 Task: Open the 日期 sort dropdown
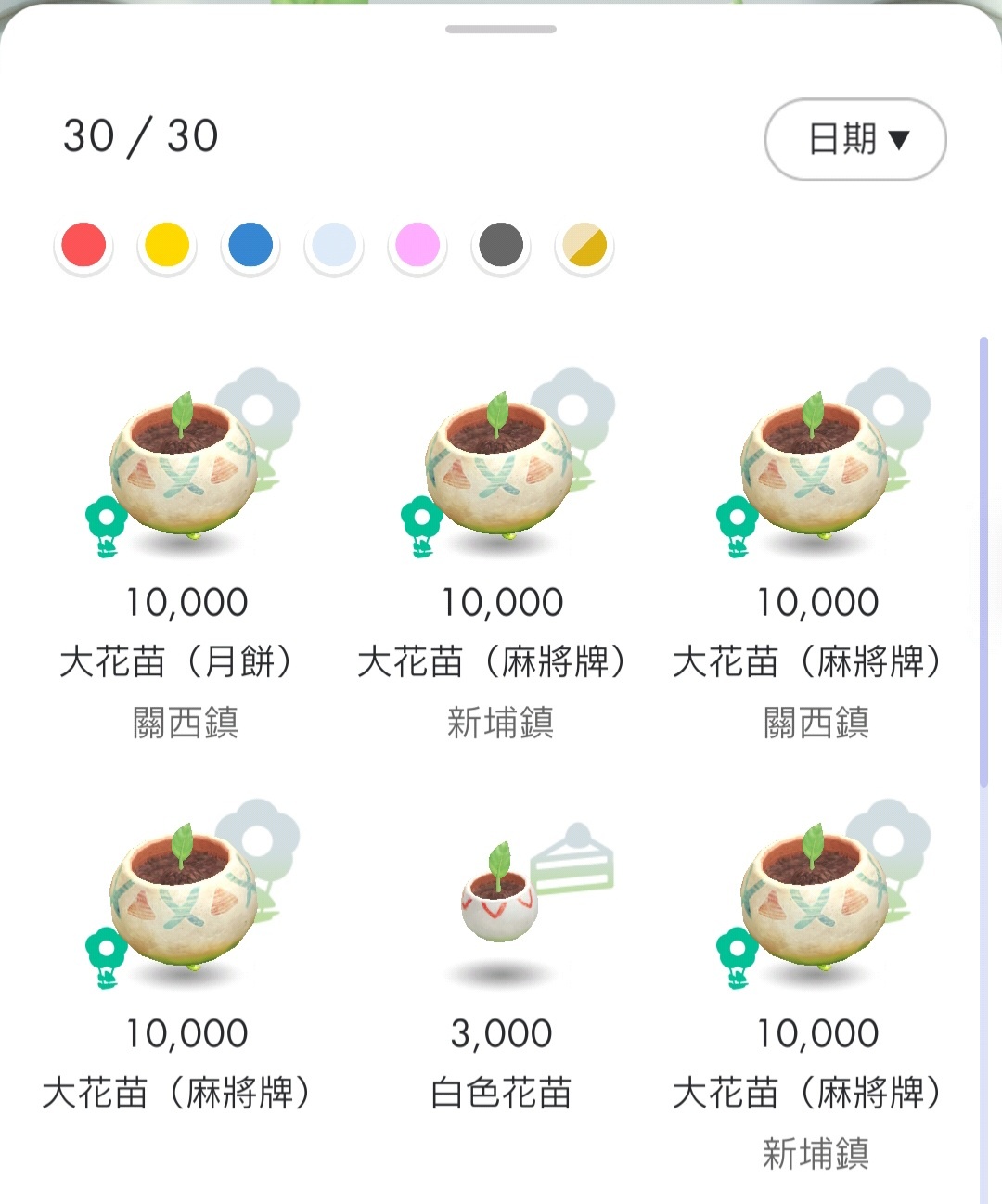(x=854, y=139)
